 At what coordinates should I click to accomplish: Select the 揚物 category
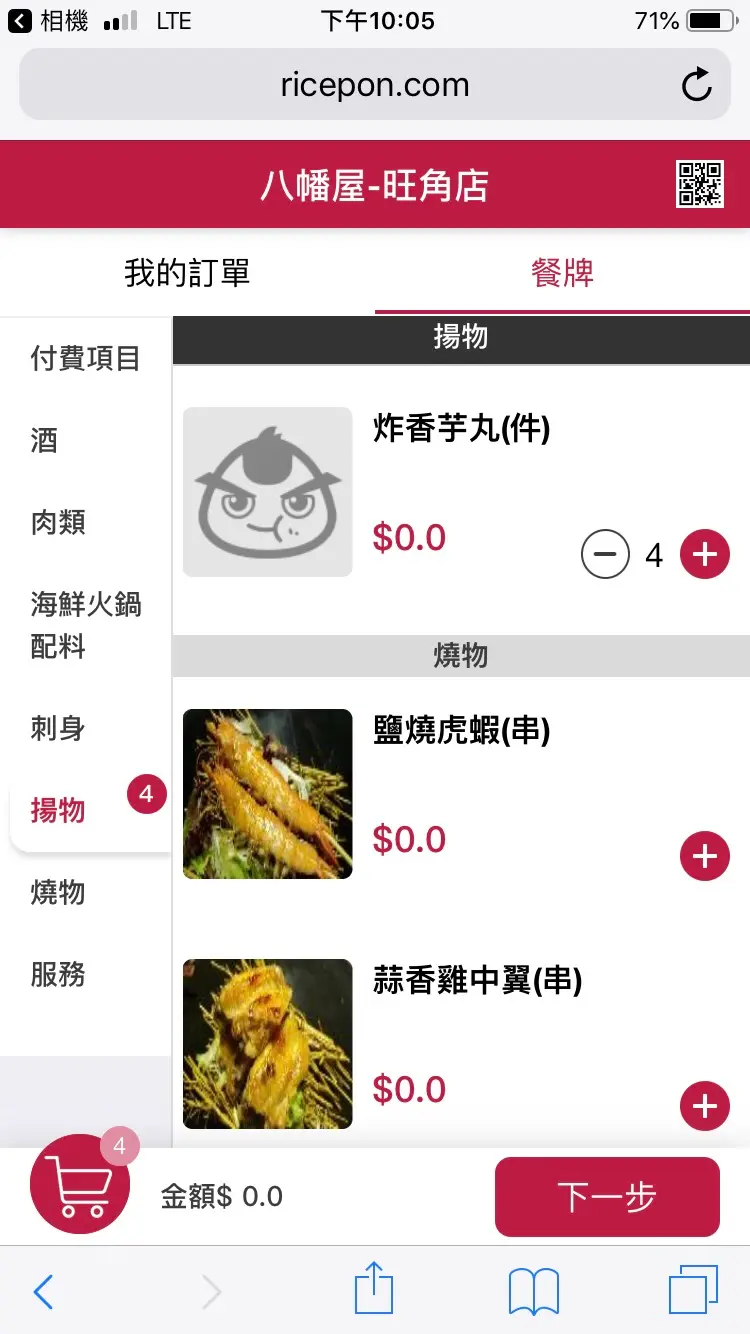[x=58, y=810]
